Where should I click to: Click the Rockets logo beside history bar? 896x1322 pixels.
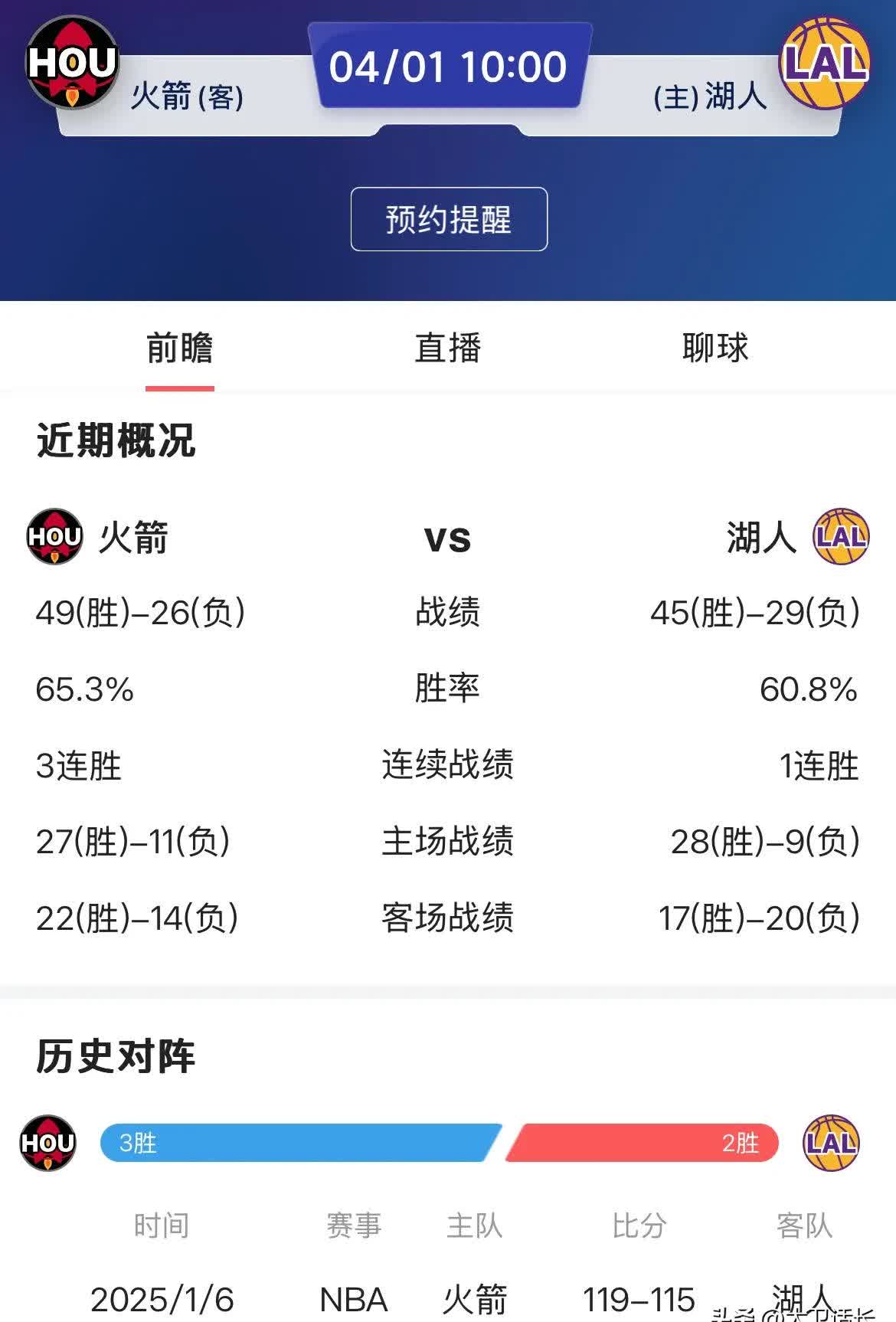(47, 1144)
